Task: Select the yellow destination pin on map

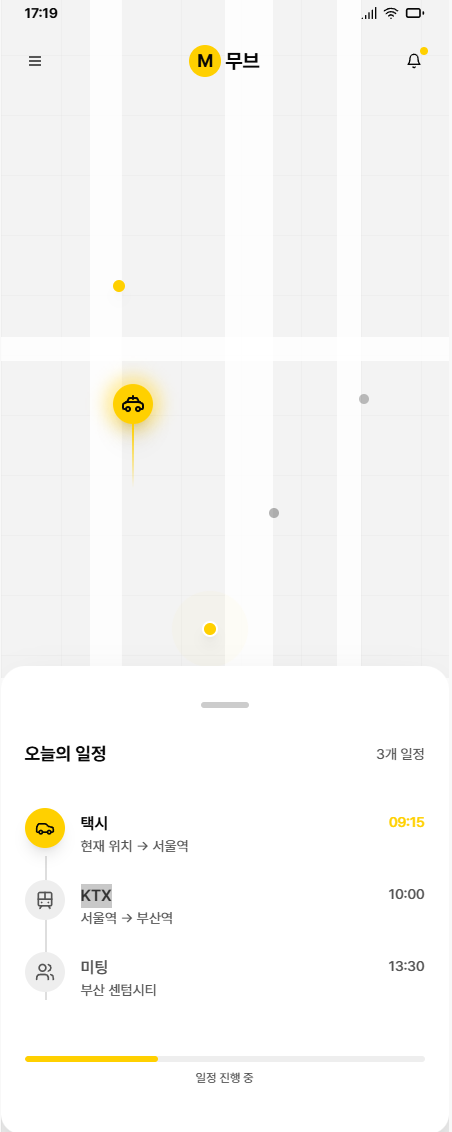Action: tap(210, 629)
